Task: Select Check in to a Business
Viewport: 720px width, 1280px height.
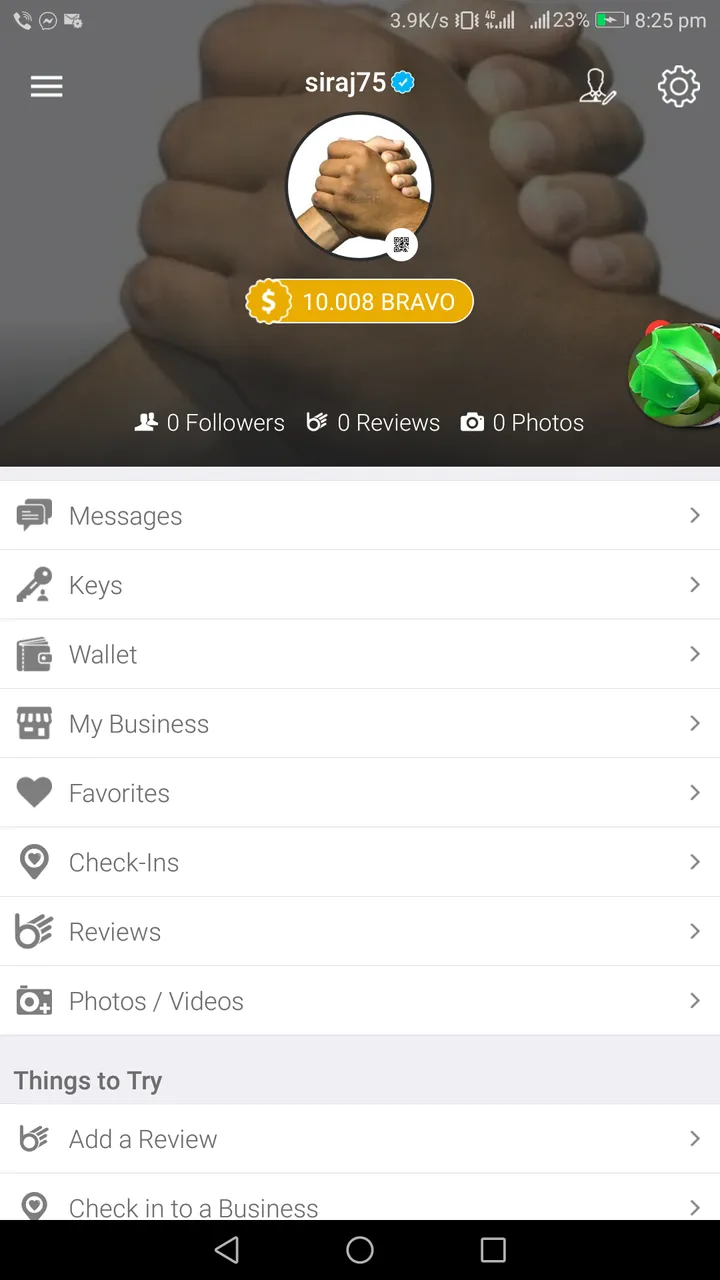Action: pos(360,1197)
